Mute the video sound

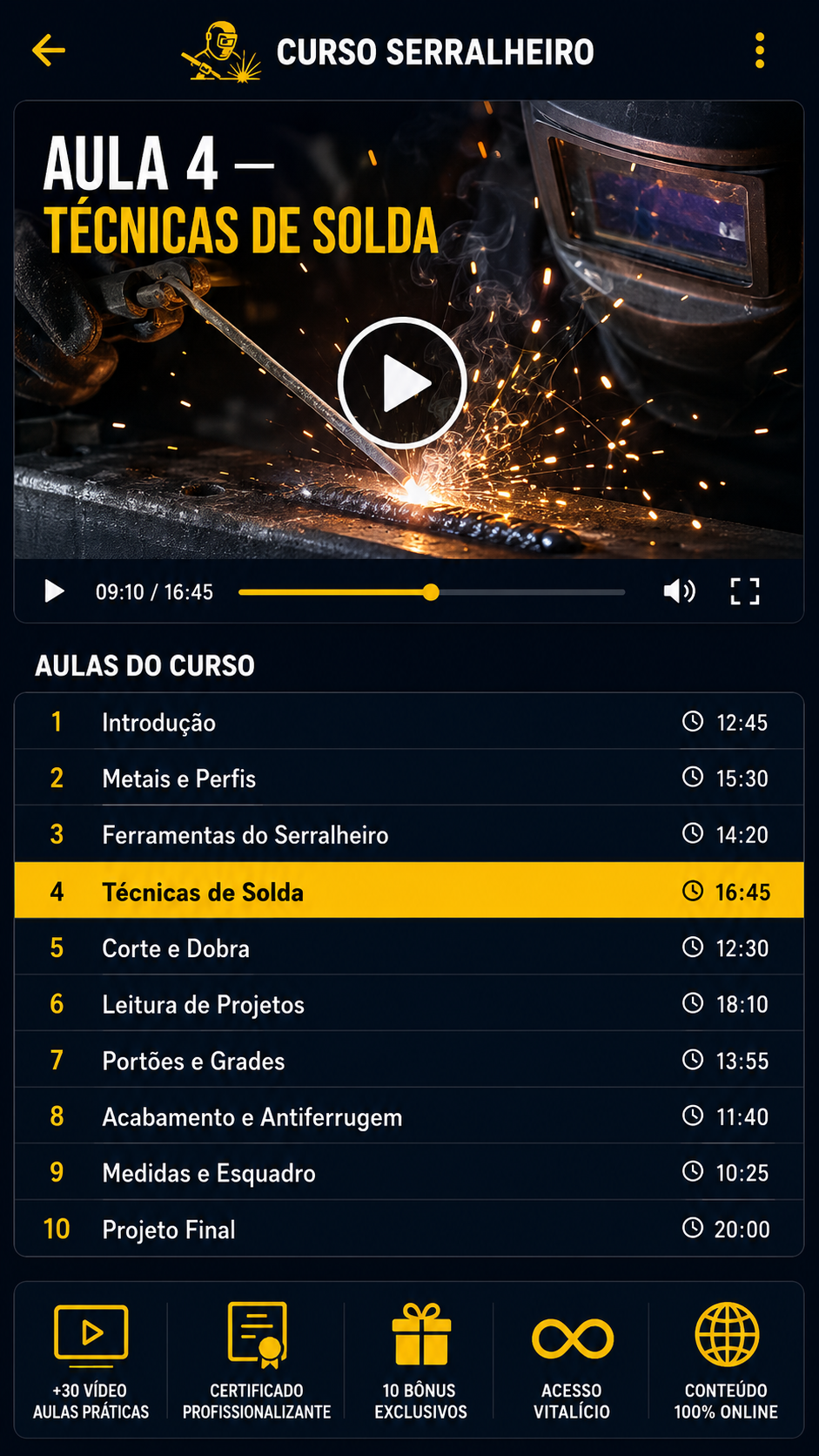coord(679,592)
